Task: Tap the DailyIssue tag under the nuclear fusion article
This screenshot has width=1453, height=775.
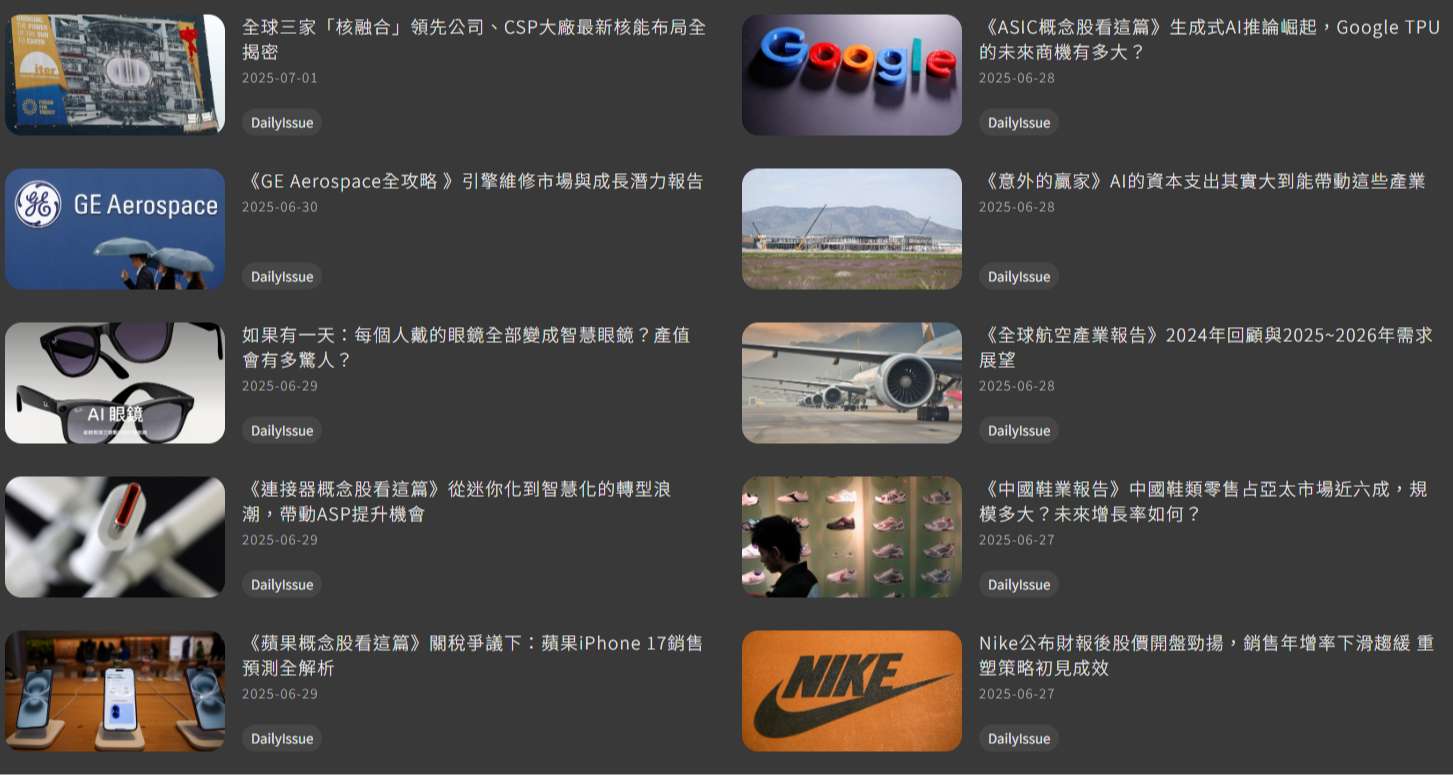Action: point(282,123)
